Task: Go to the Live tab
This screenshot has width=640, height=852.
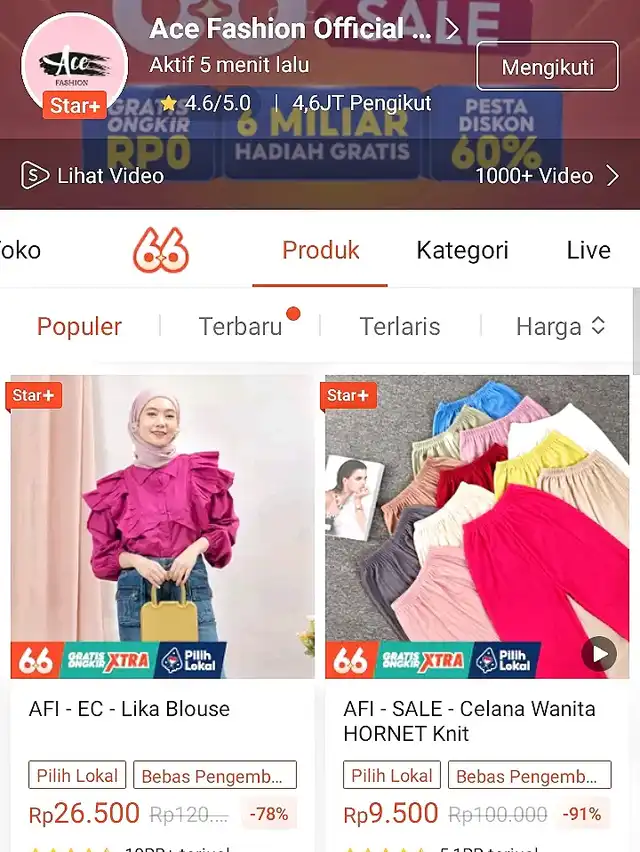Action: click(x=588, y=250)
